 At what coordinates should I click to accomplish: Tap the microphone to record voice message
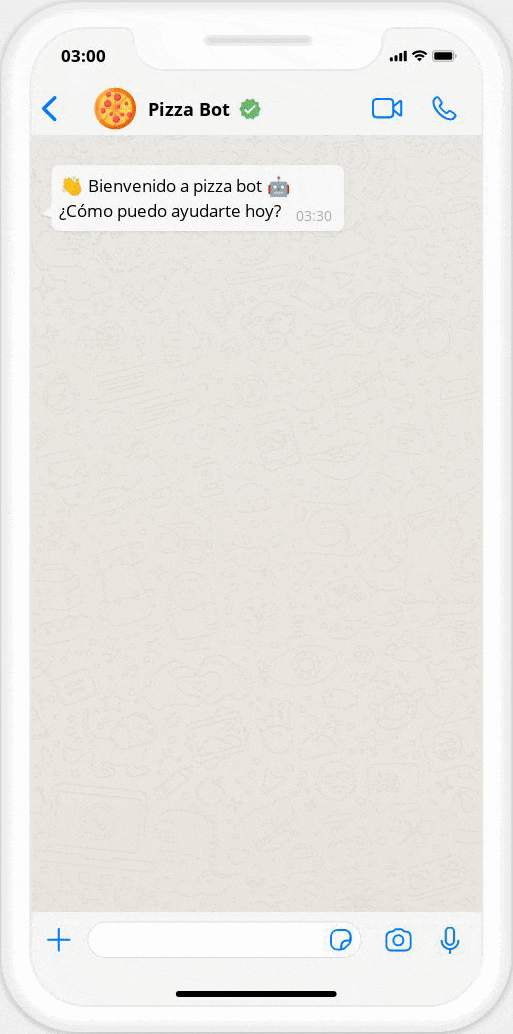click(450, 940)
